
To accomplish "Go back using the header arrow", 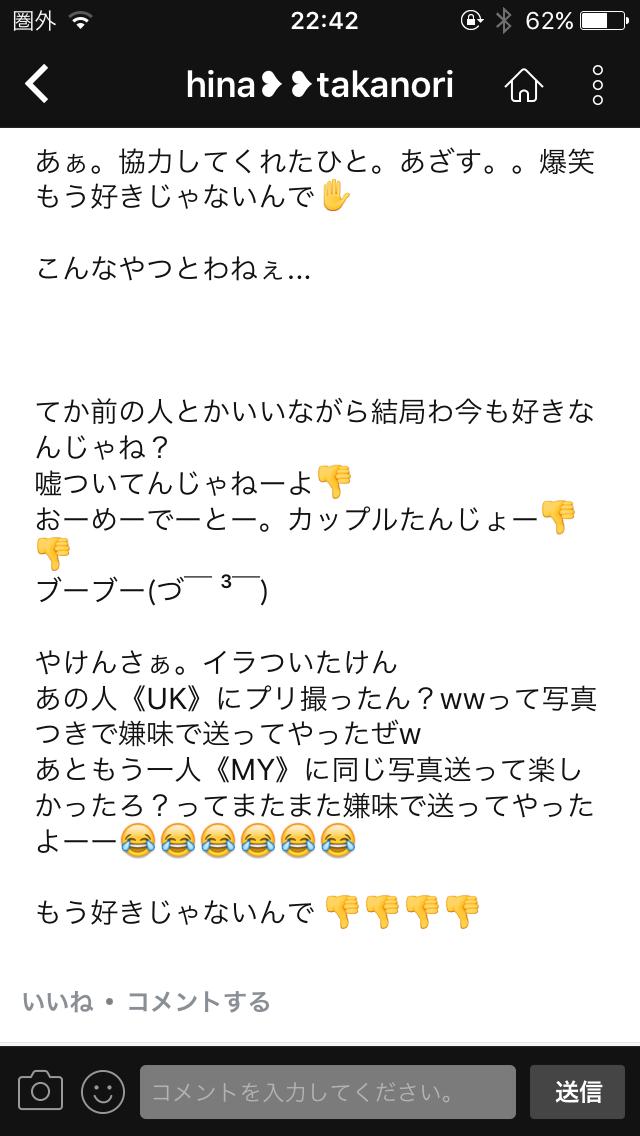I will [x=37, y=85].
